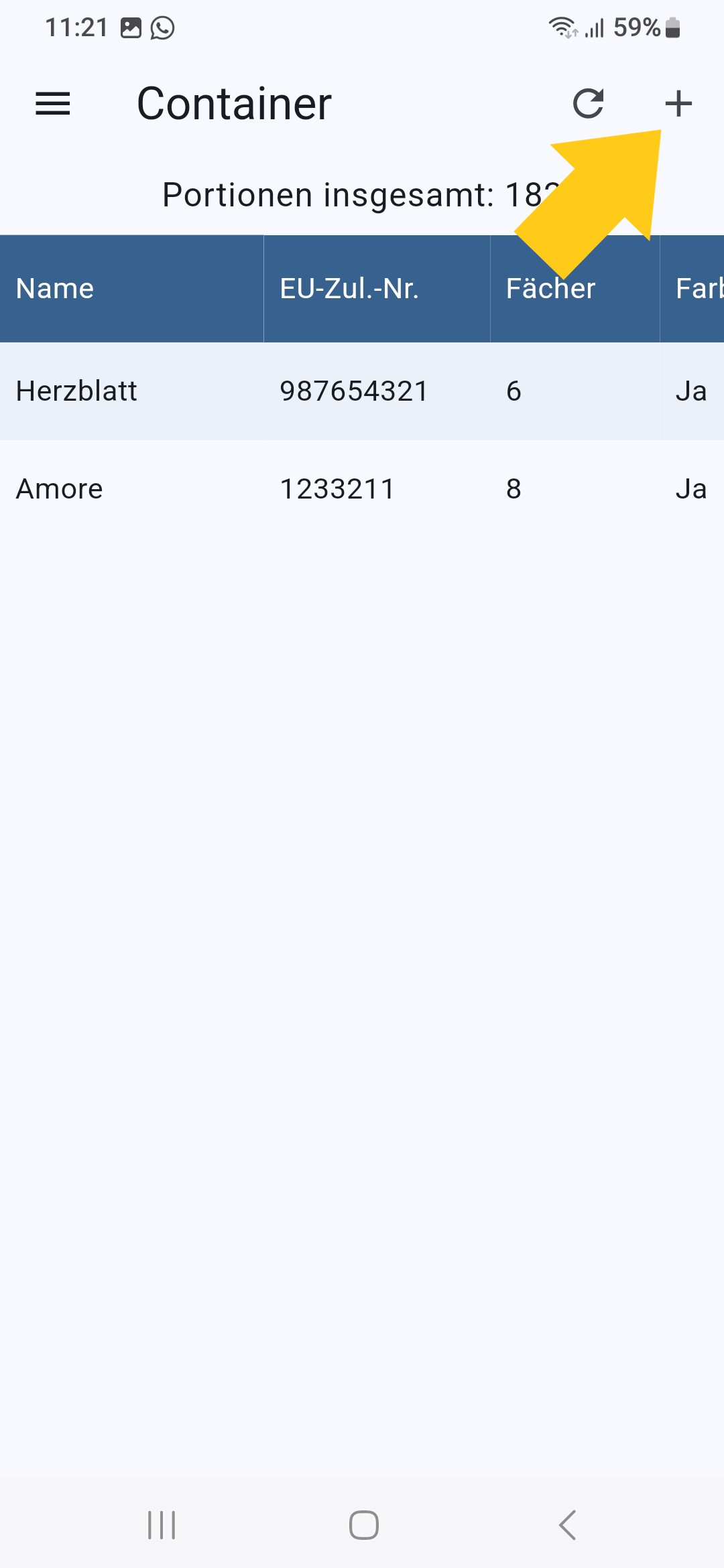Go back with system back button
724x1568 pixels.
point(567,1525)
